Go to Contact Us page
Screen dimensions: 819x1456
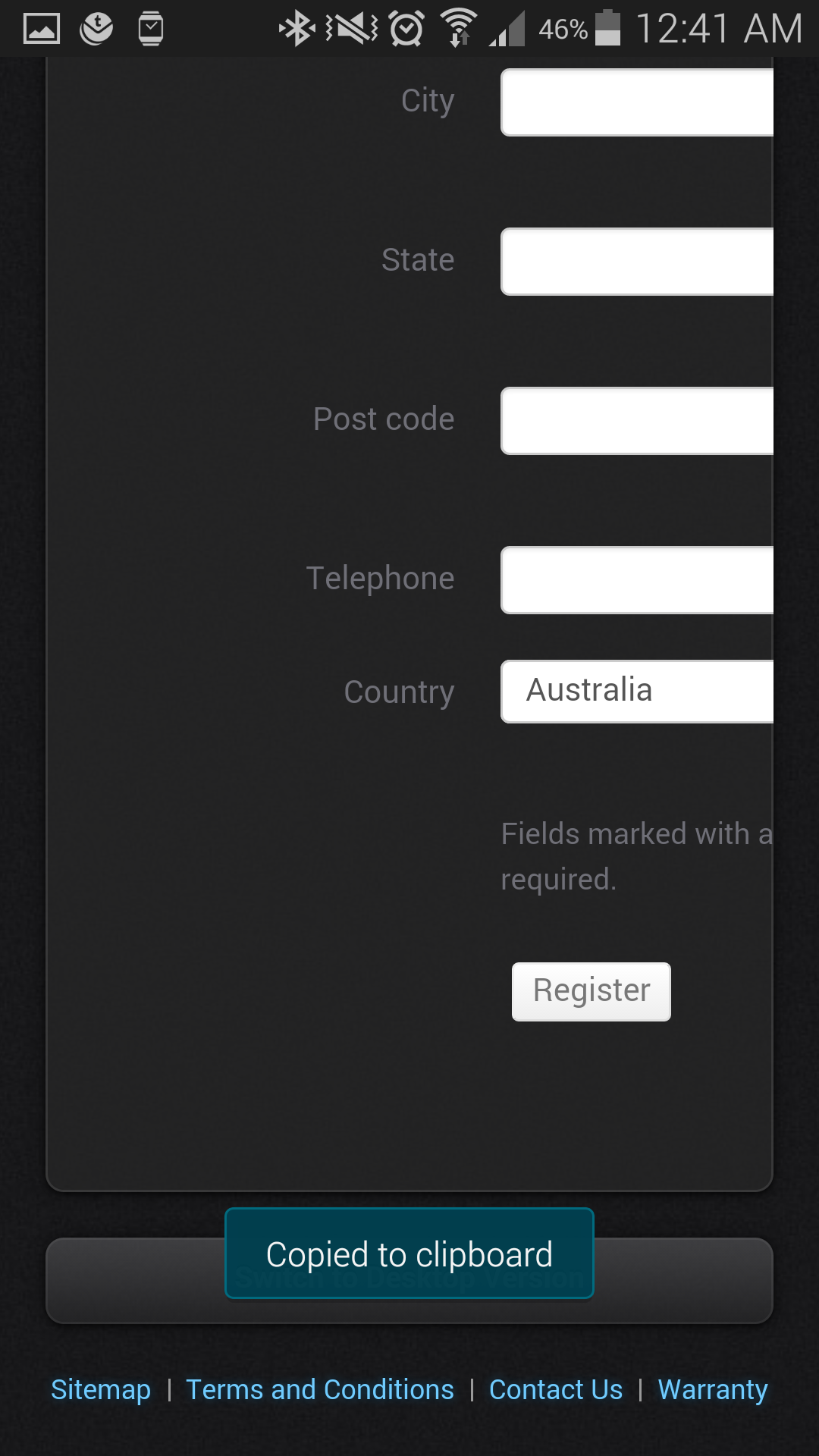555,1389
